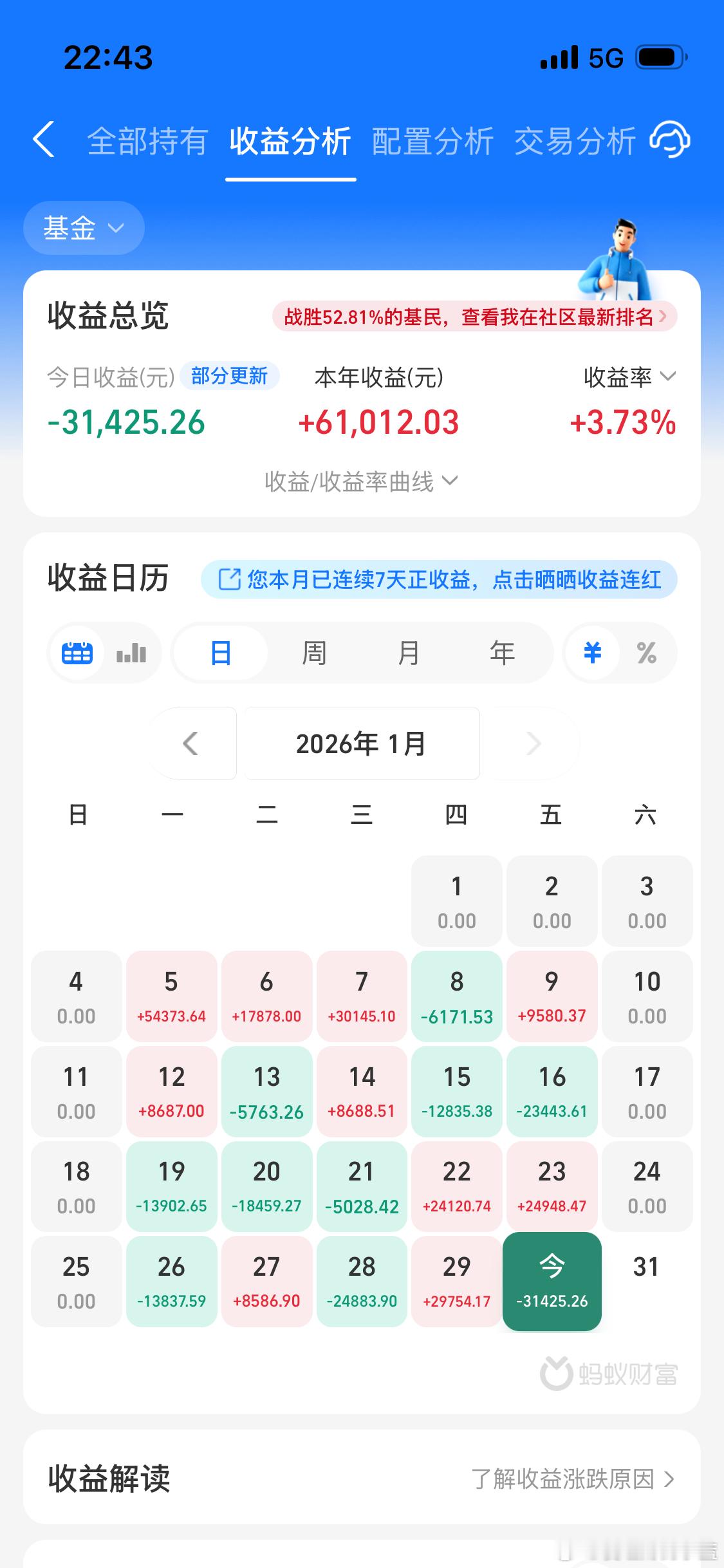Open the 基金 dropdown

coord(82,228)
